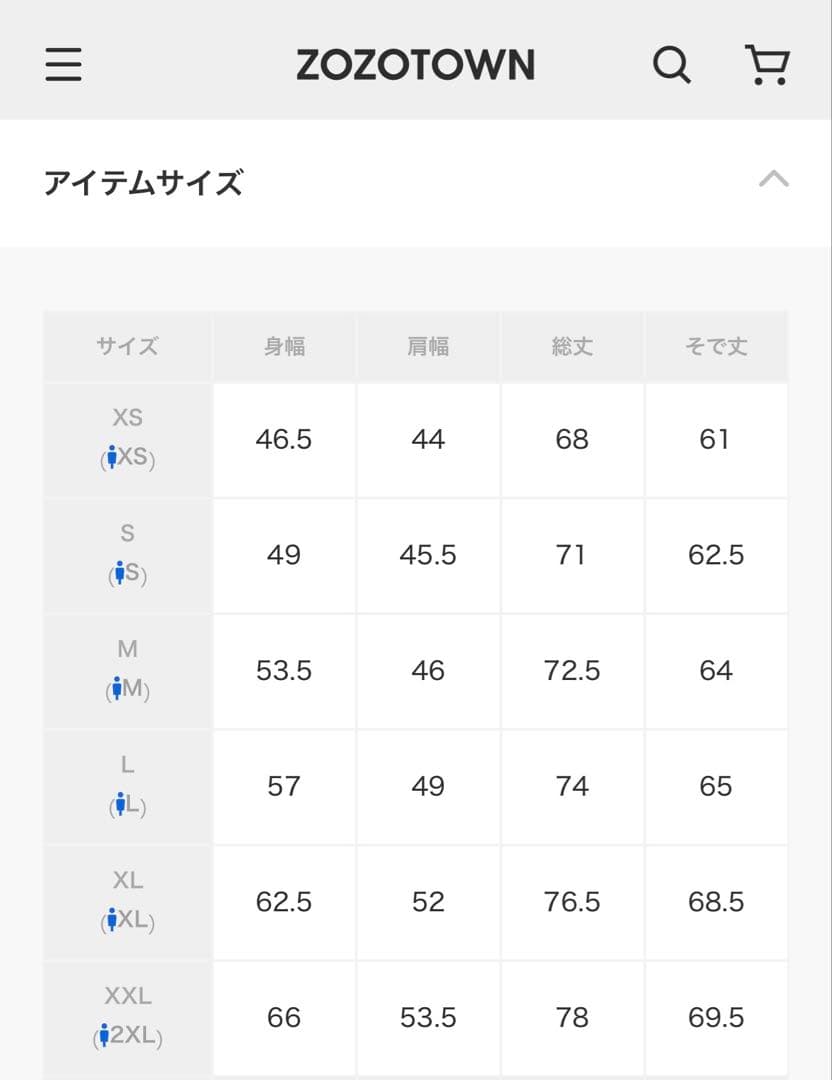Click the 78 total length cell for XXL
The height and width of the screenshot is (1080, 832).
(x=572, y=1018)
